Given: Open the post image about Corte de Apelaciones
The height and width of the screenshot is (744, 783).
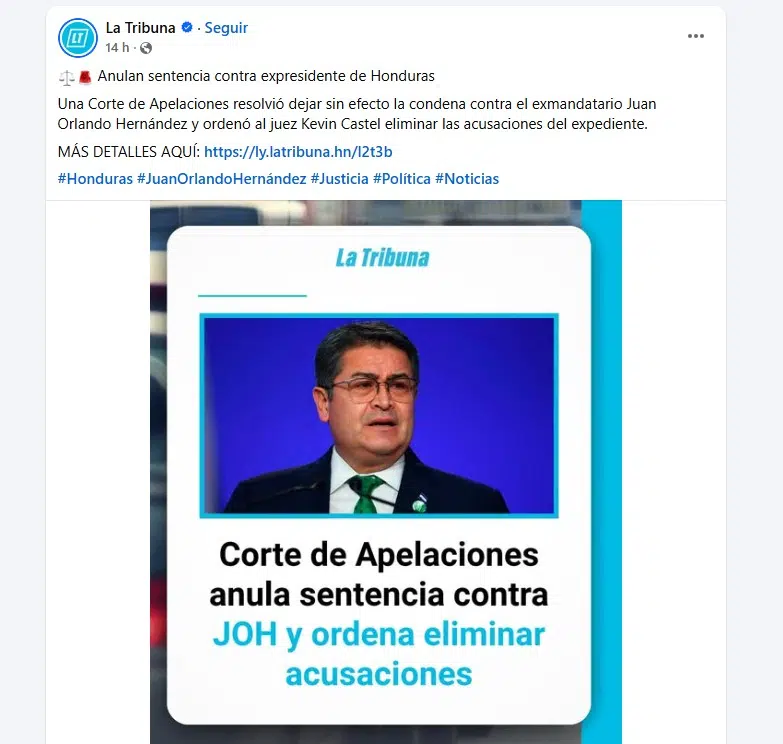Looking at the screenshot, I should (386, 470).
